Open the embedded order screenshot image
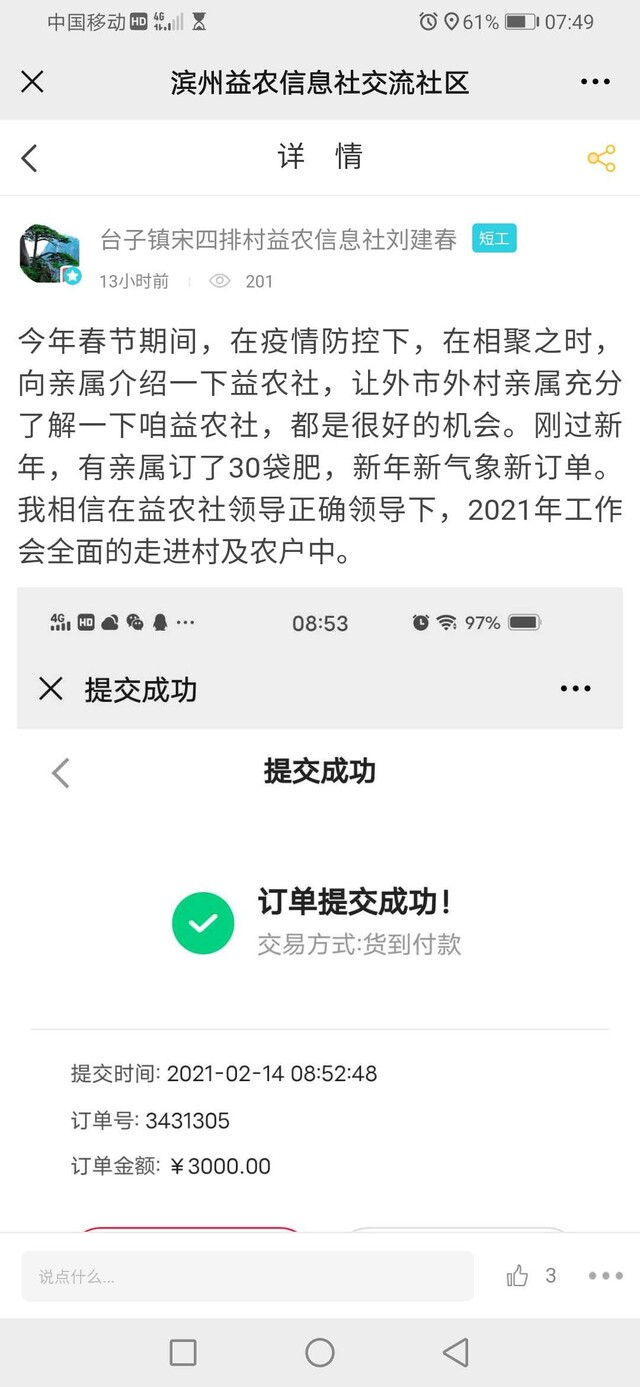This screenshot has height=1387, width=640. 320,909
